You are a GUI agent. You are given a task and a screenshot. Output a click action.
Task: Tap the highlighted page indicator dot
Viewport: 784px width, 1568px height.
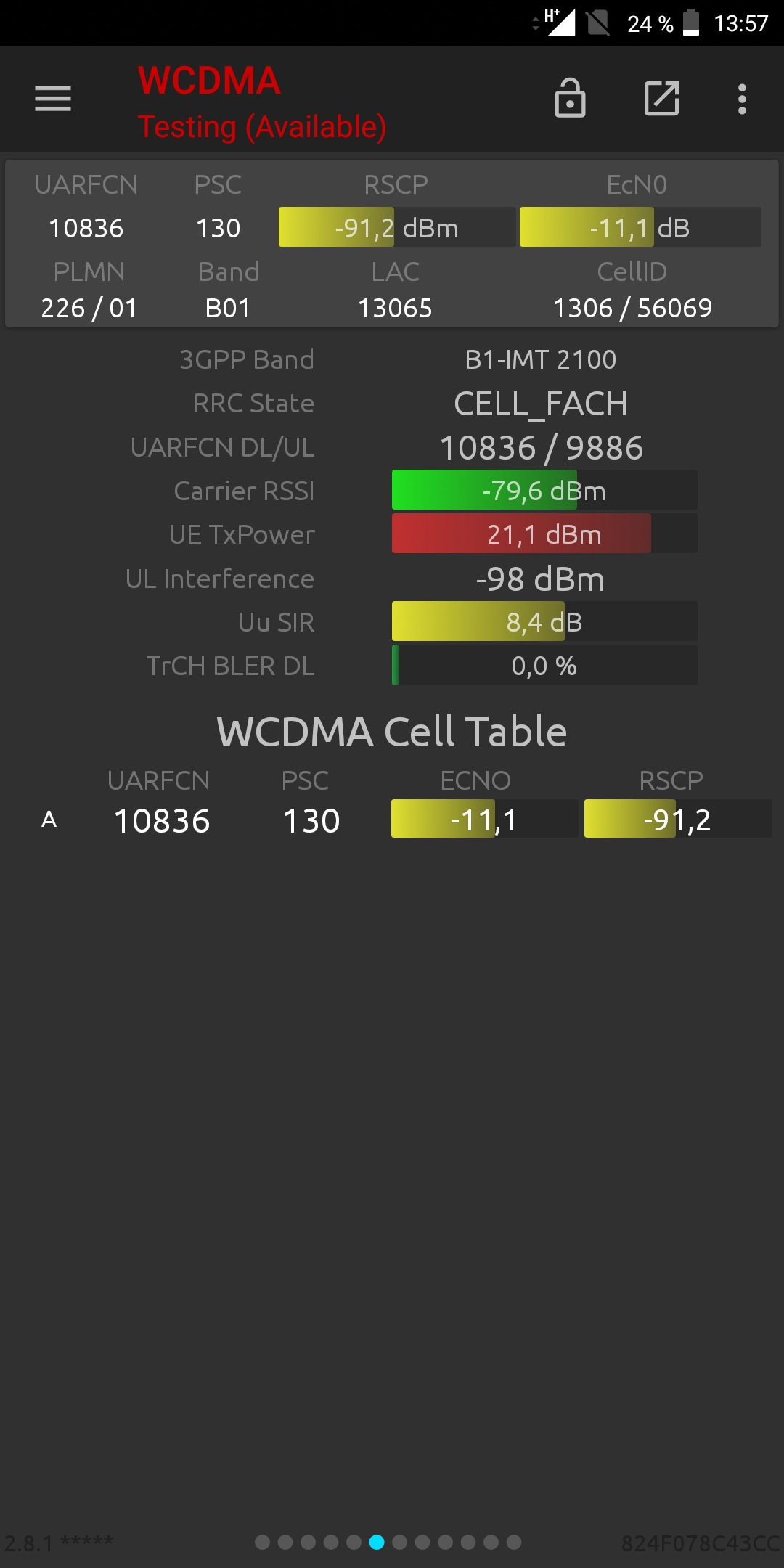(377, 1542)
